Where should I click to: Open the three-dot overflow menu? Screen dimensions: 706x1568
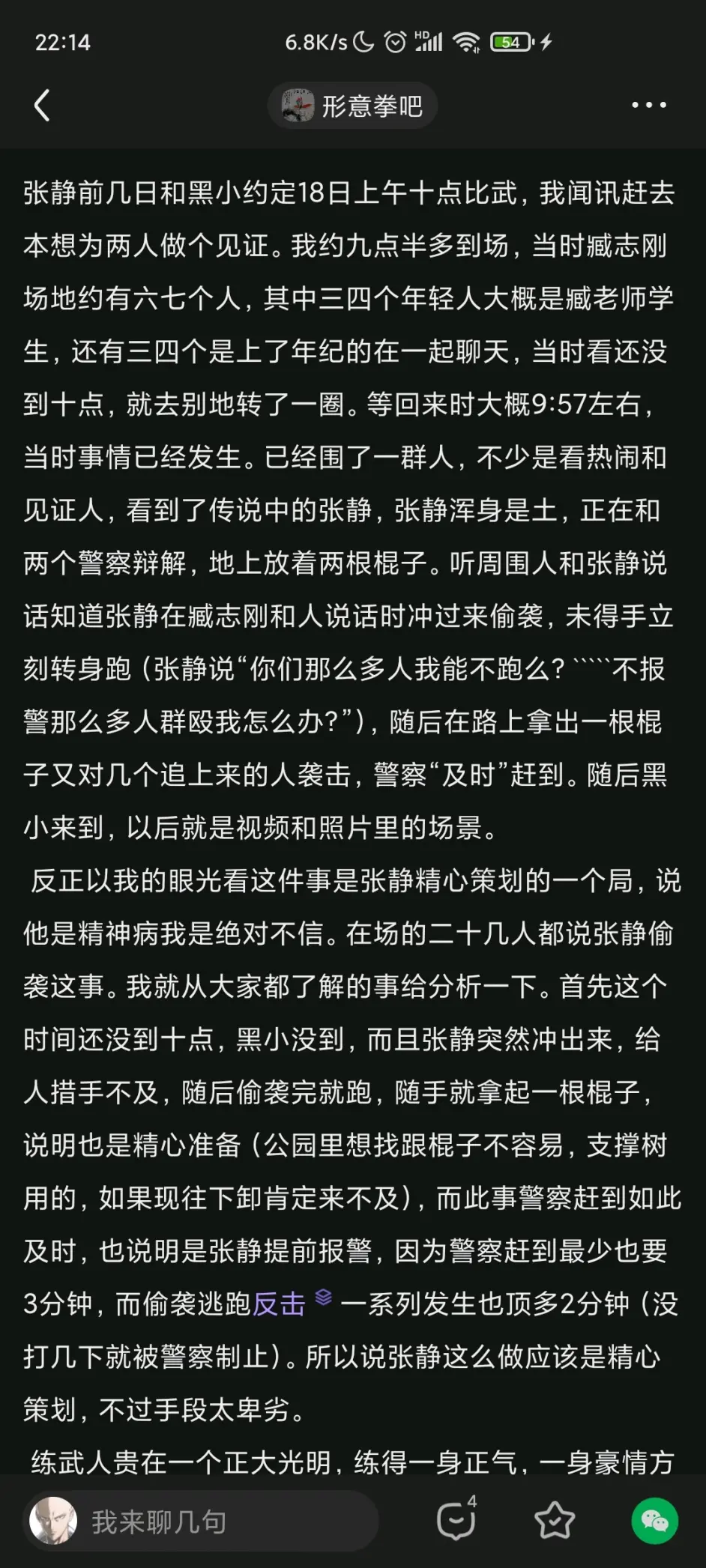(648, 105)
